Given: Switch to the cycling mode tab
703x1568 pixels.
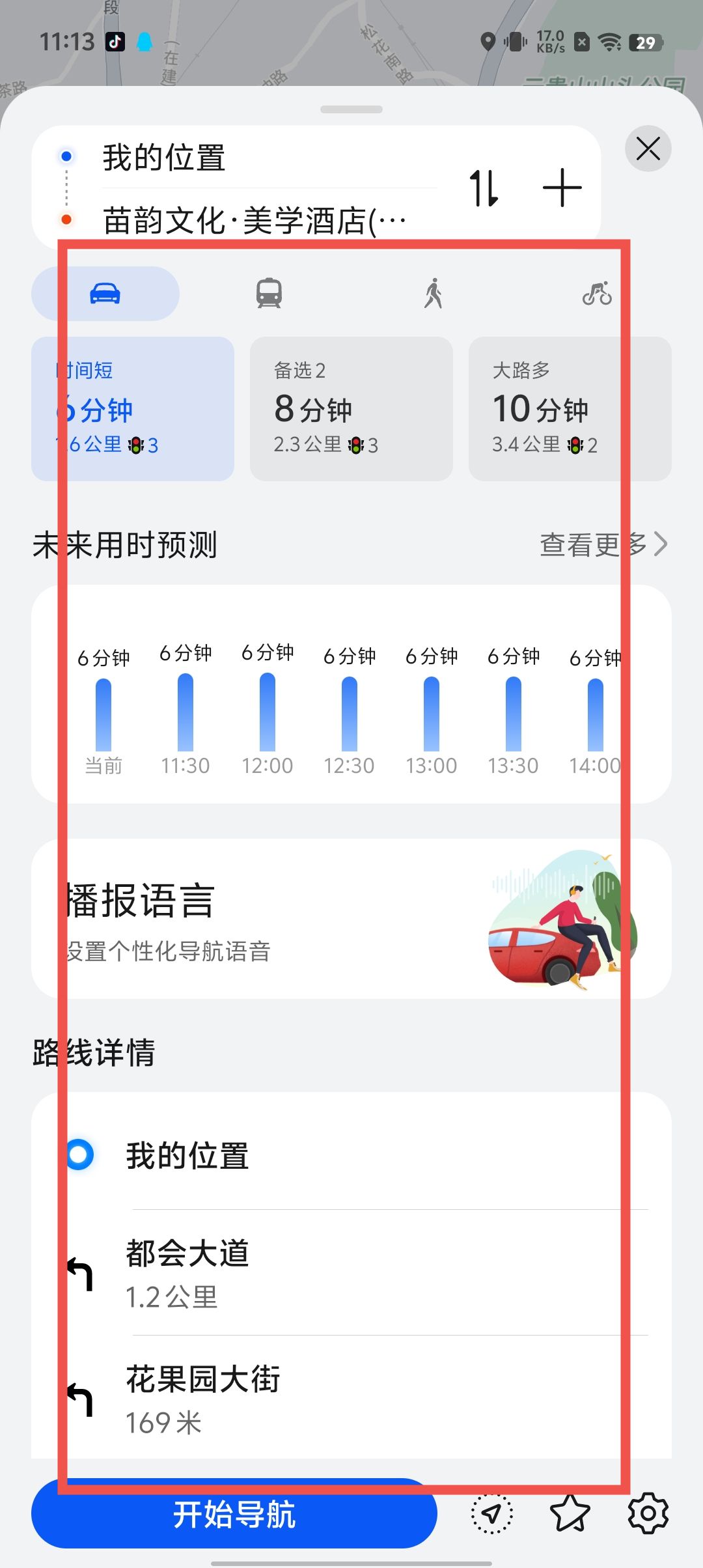Looking at the screenshot, I should 596,294.
